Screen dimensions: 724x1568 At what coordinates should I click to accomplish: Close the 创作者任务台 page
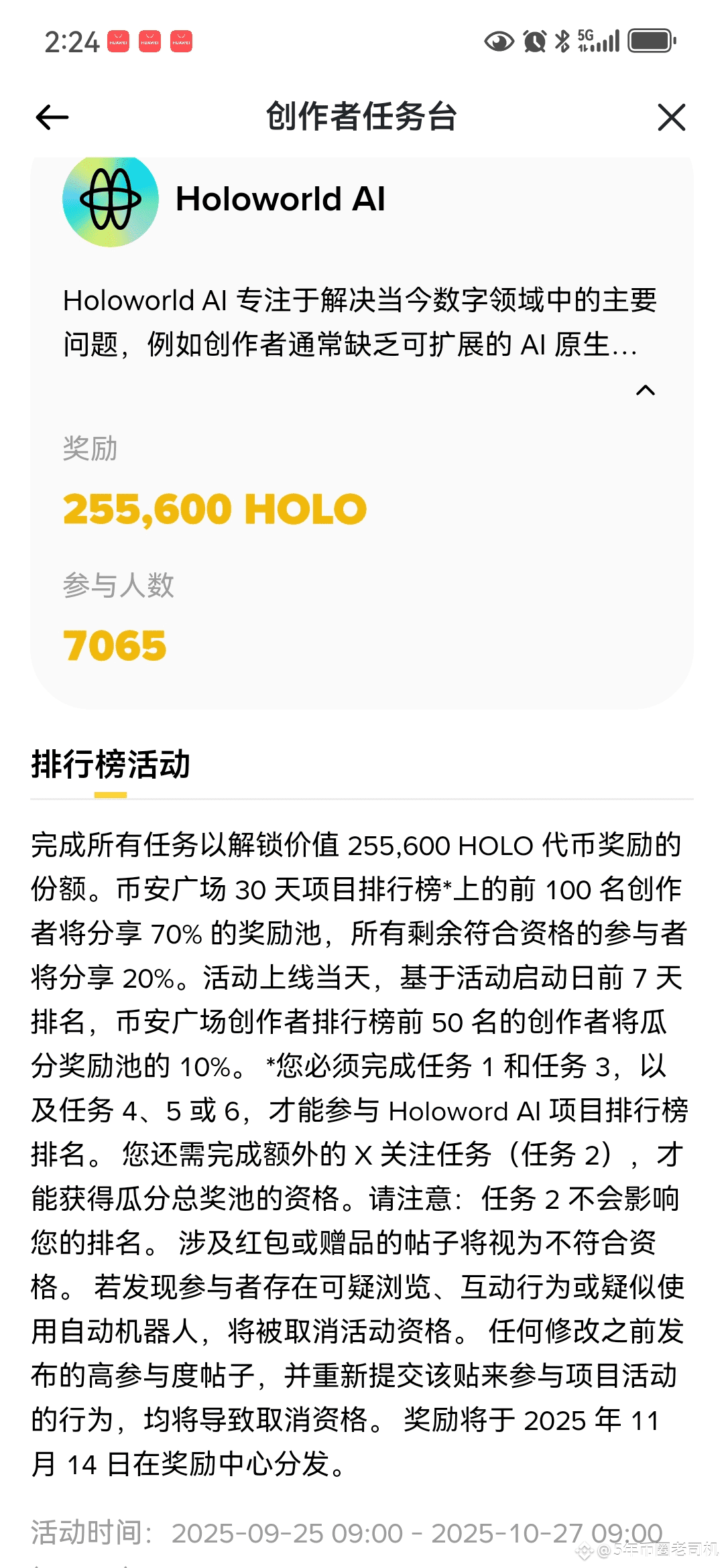tap(671, 117)
